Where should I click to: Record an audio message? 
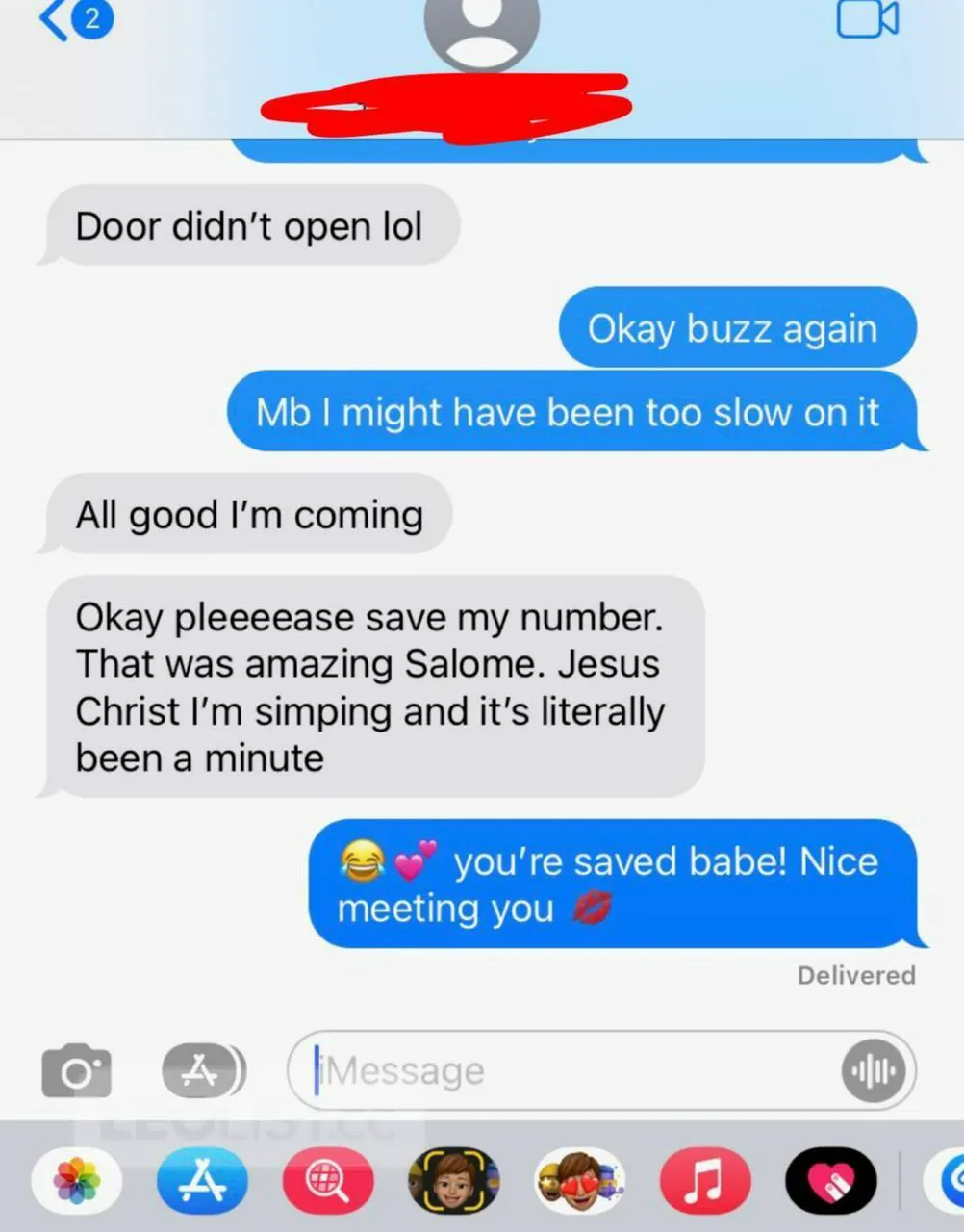[x=873, y=1070]
